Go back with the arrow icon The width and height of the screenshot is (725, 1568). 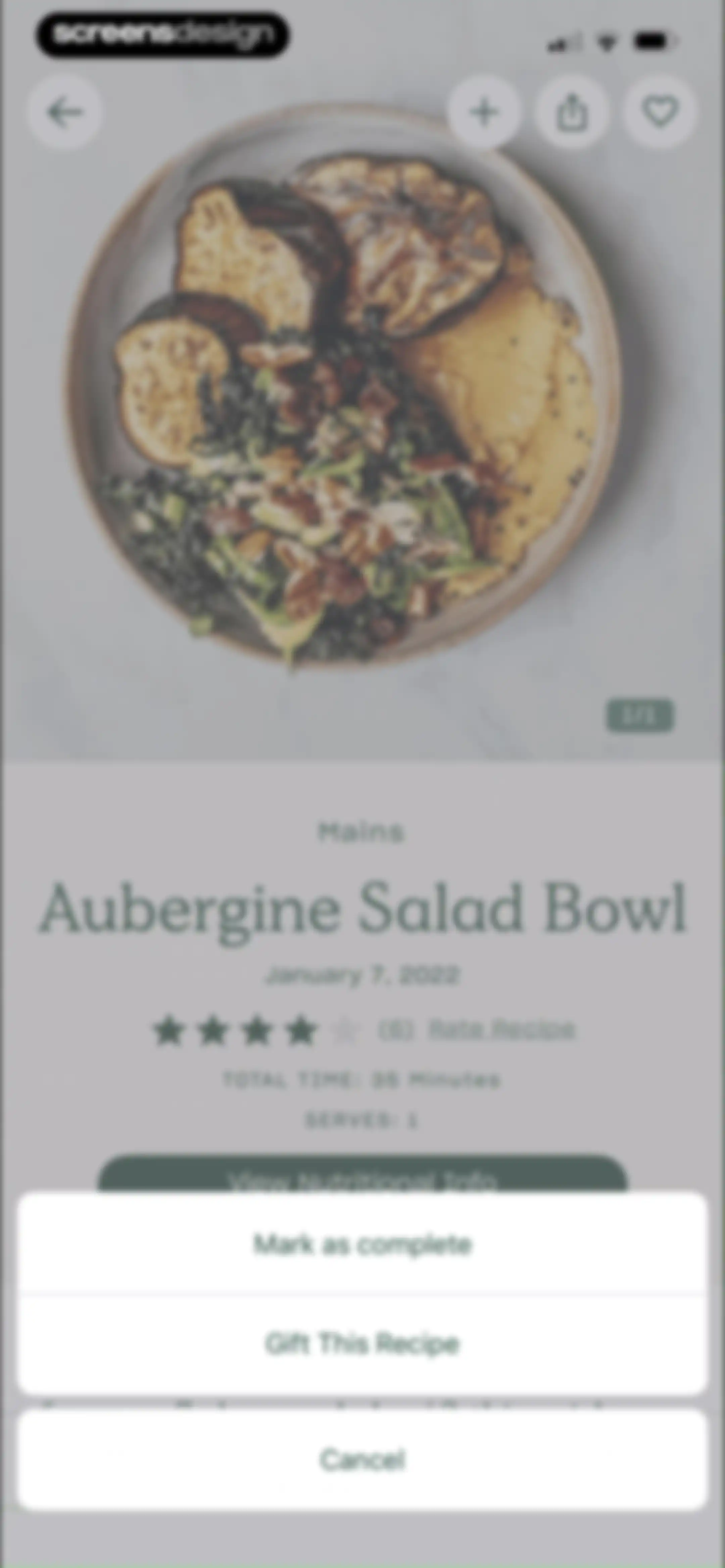[64, 112]
